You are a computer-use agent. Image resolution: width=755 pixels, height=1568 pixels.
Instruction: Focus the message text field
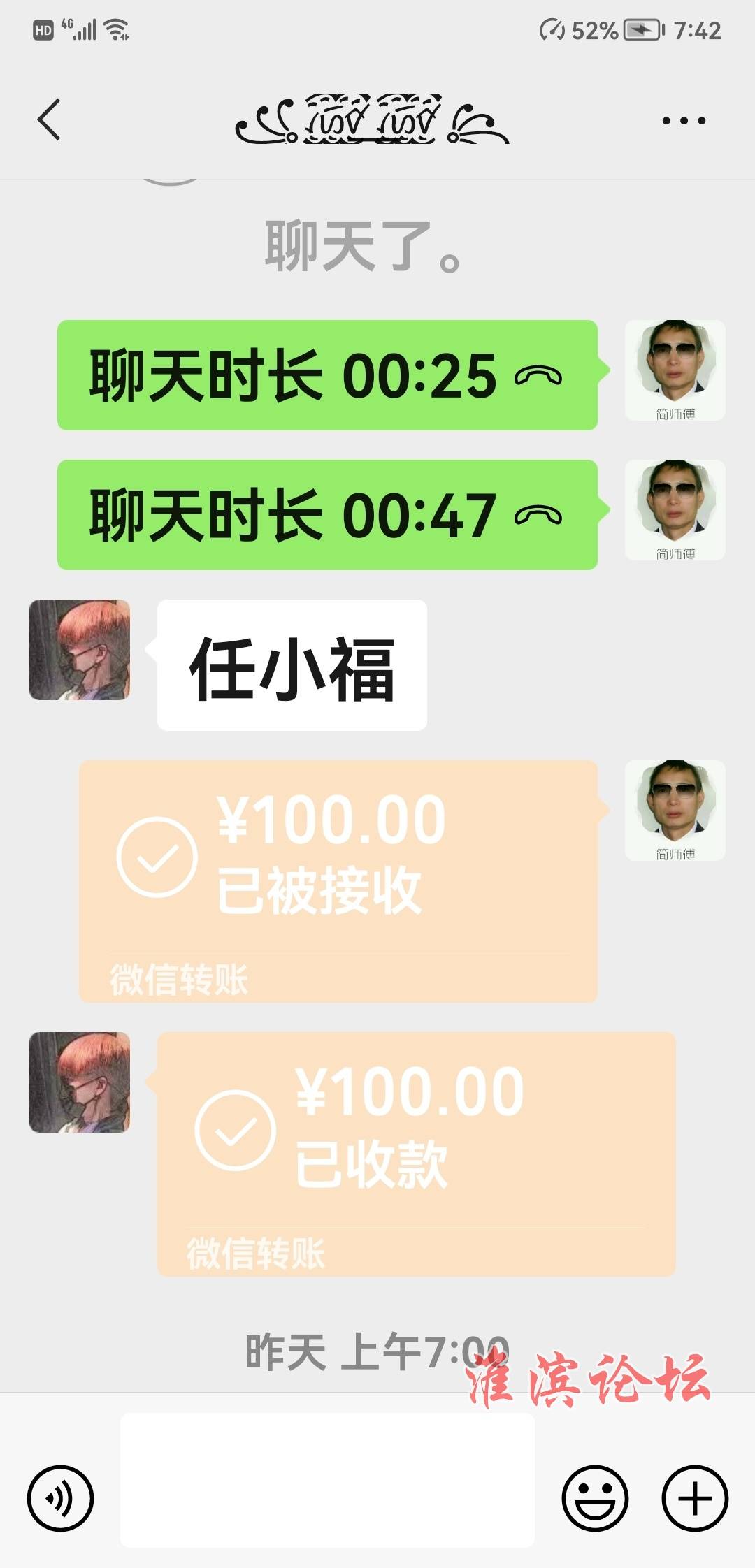327,1480
